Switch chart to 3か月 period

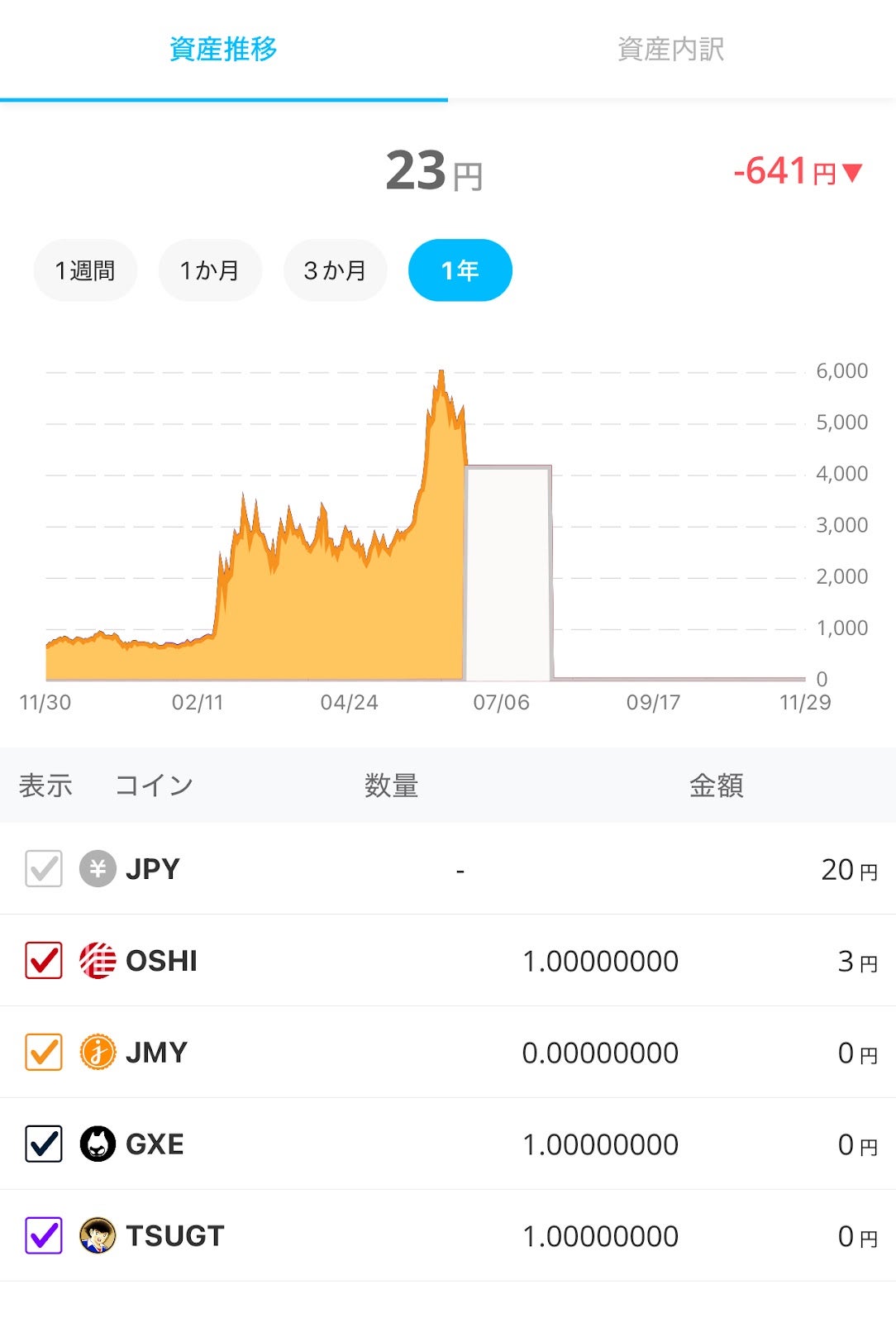335,270
